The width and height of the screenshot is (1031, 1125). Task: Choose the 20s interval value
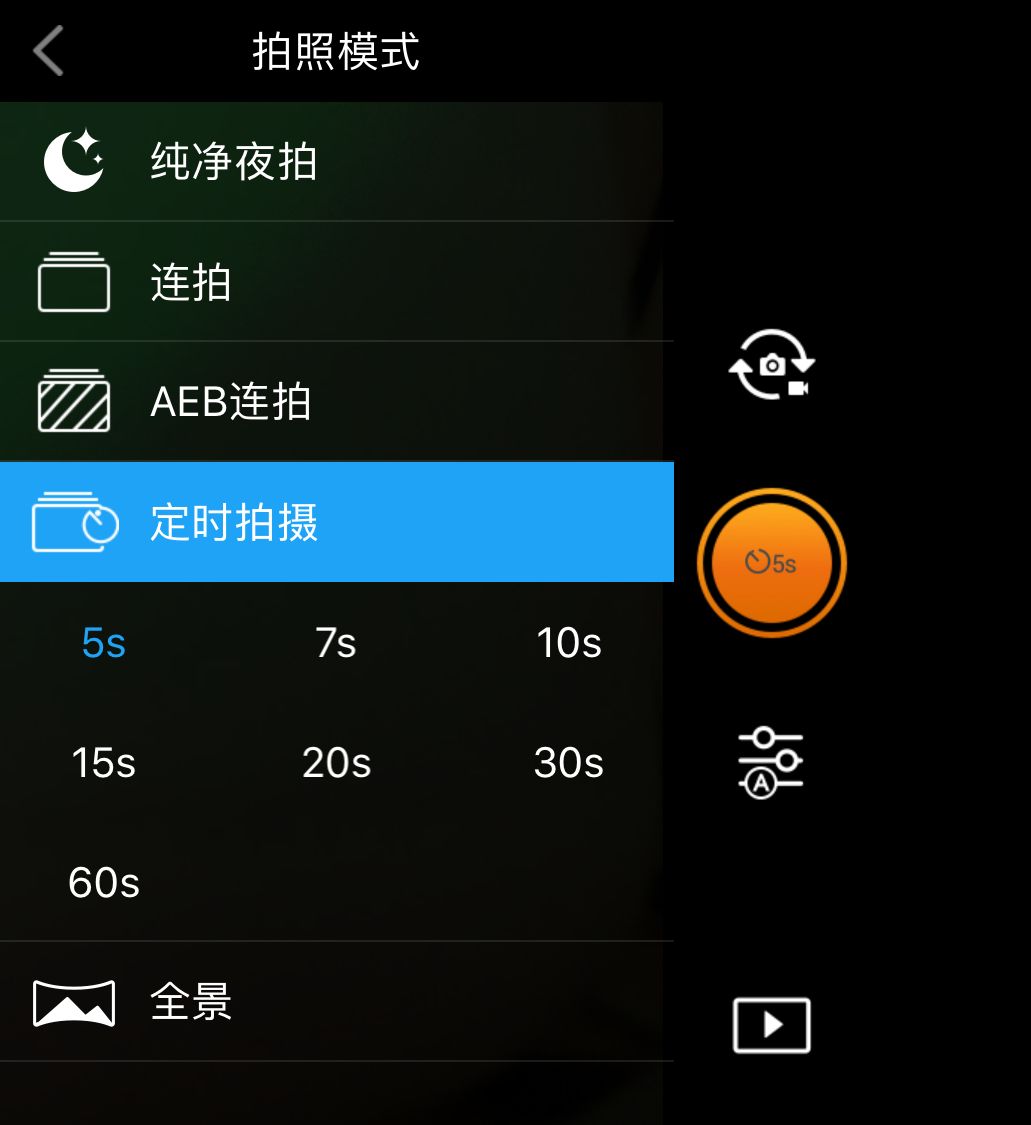(x=336, y=763)
